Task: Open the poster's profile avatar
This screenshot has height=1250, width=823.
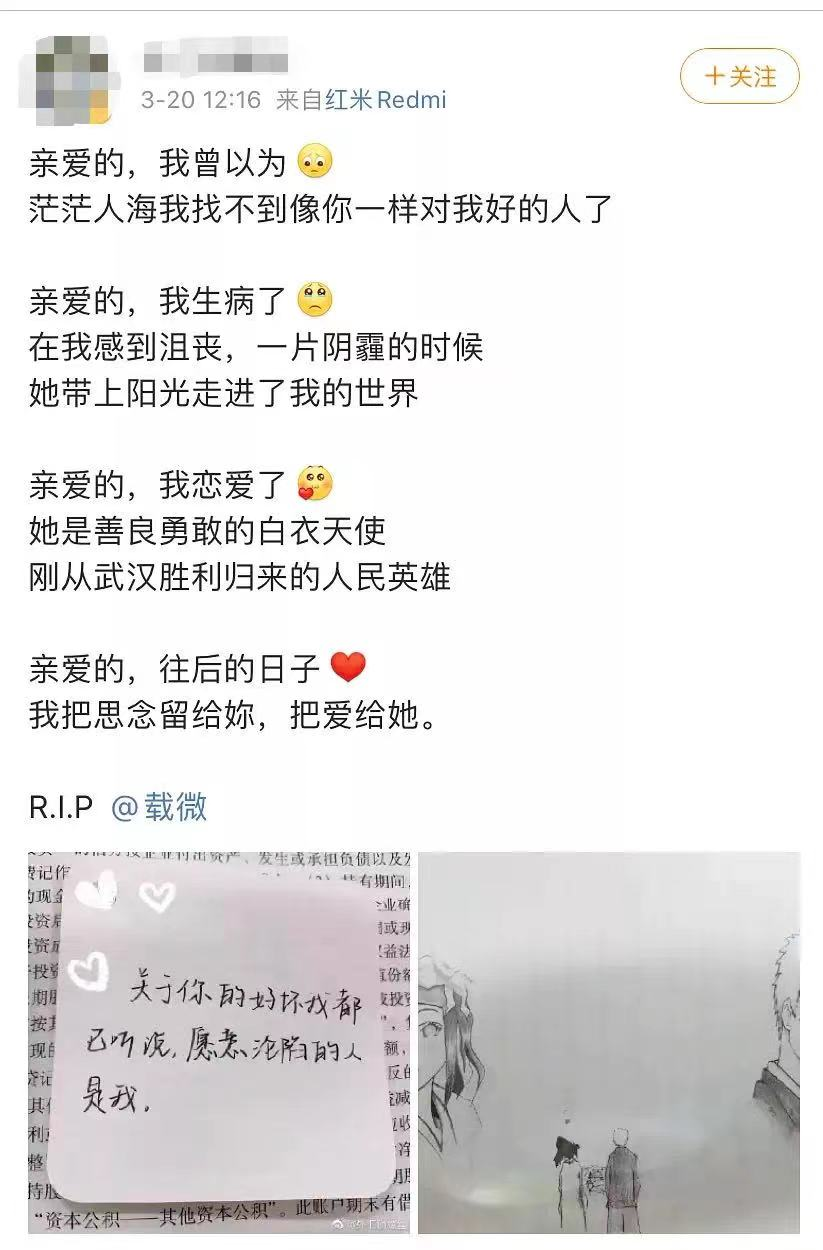Action: tap(74, 79)
